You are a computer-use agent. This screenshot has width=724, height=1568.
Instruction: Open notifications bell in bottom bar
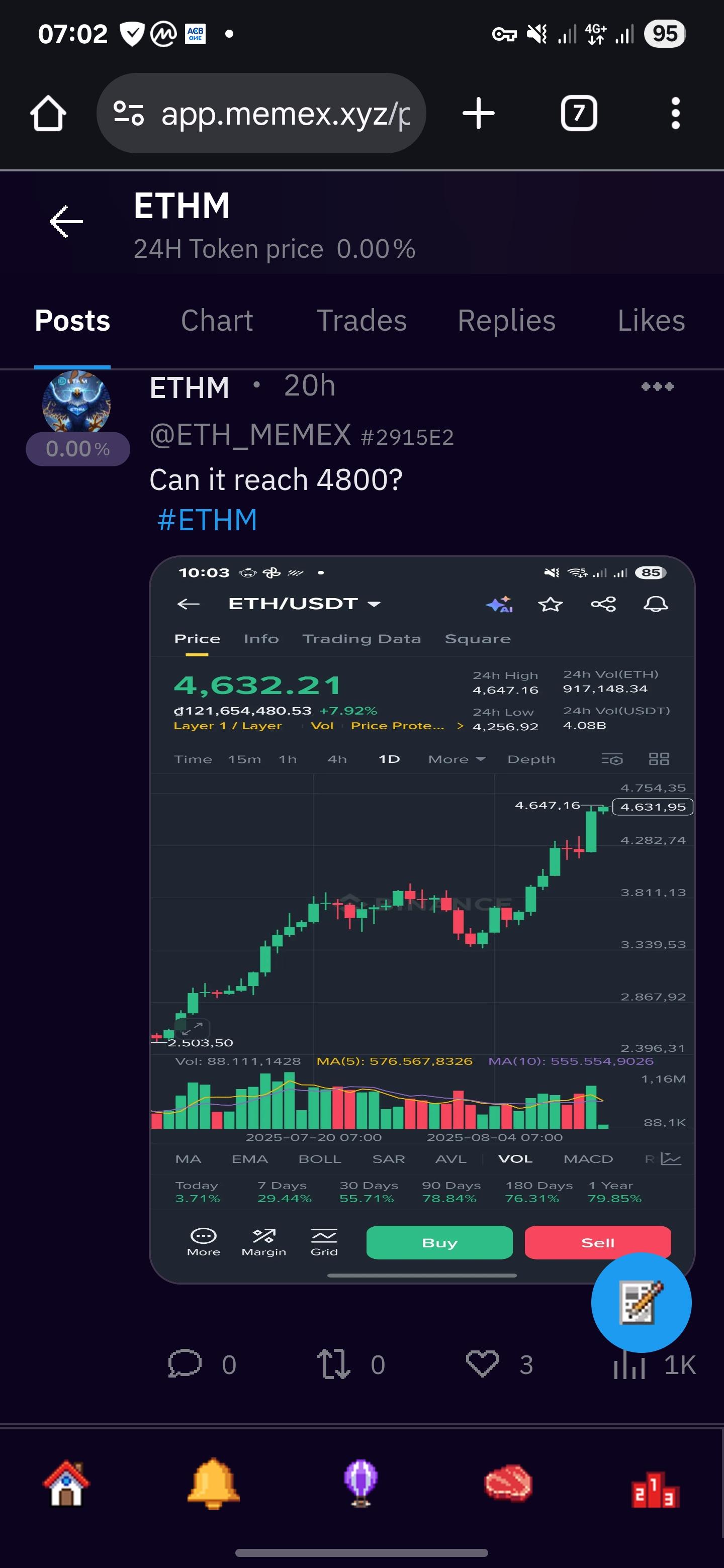[x=213, y=1484]
